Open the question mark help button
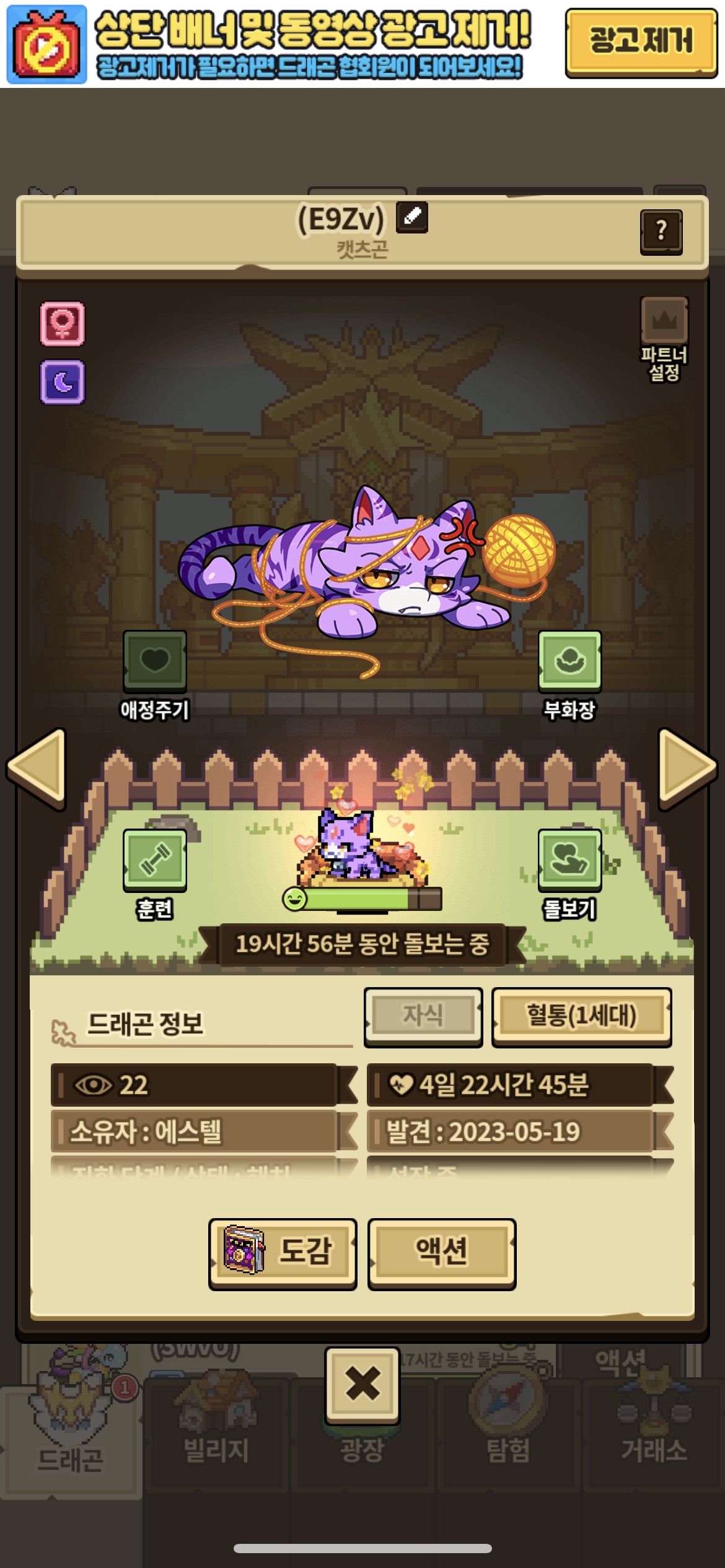Viewport: 725px width, 1568px height. 661,231
